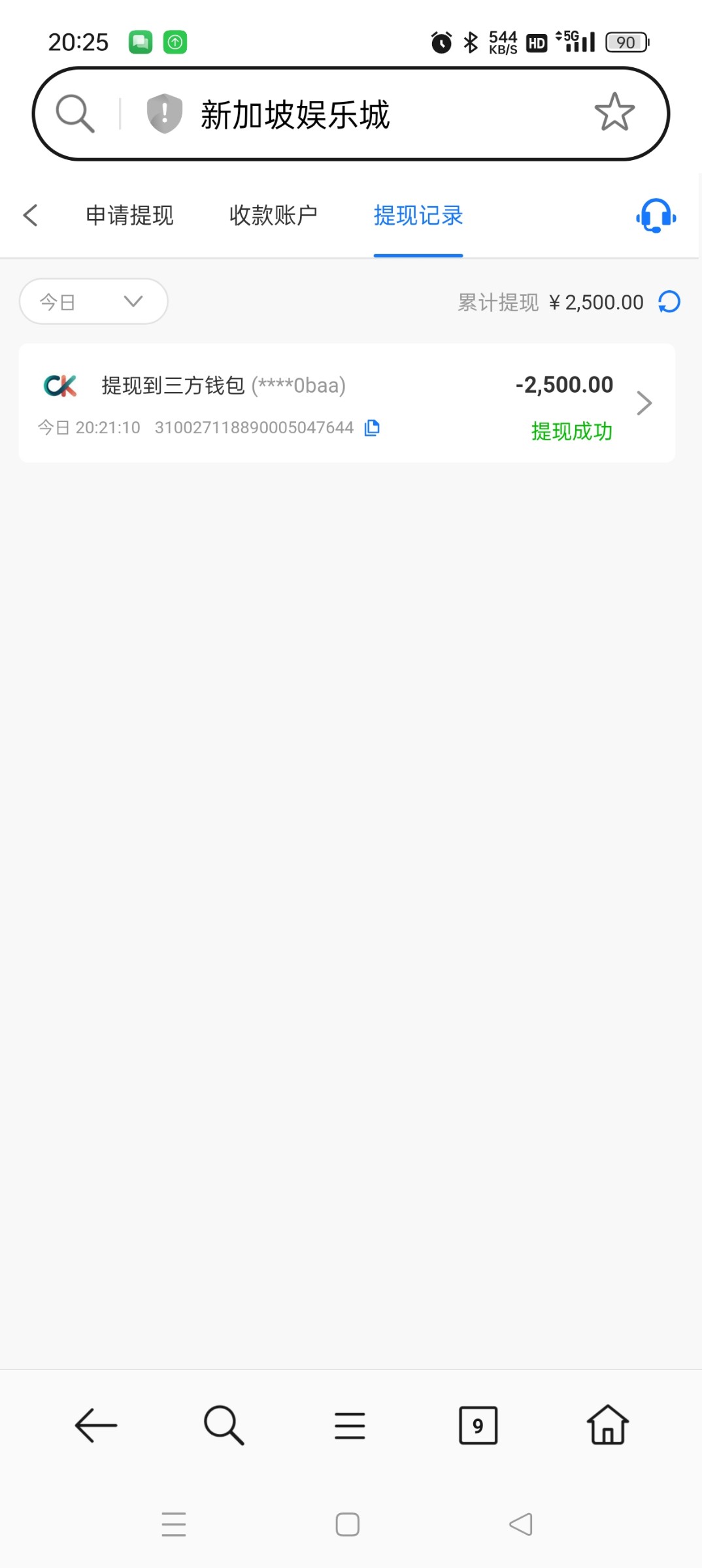Refresh the 累计提现 total
The height and width of the screenshot is (1568, 702).
[669, 302]
